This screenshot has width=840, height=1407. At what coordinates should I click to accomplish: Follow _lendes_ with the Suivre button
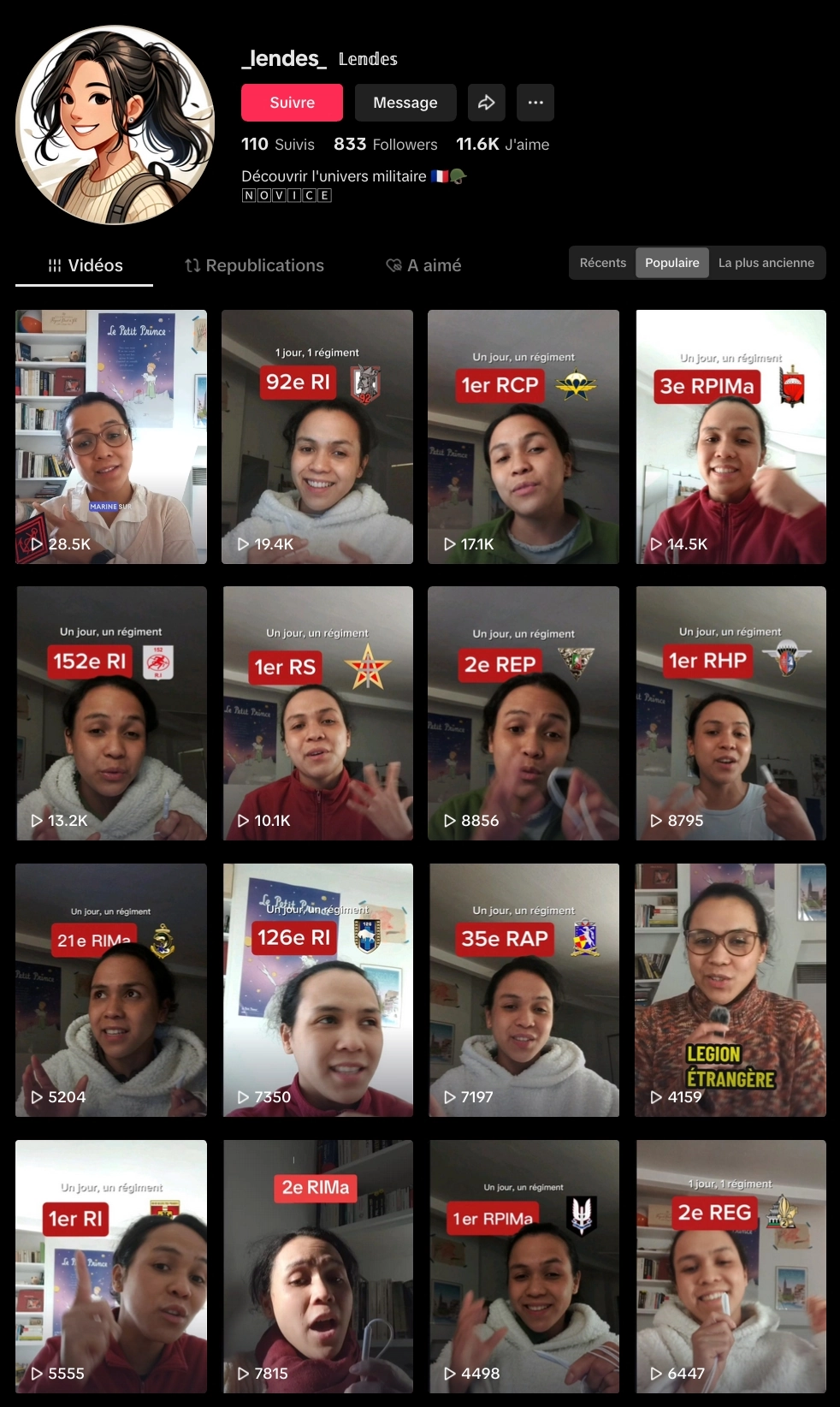[292, 103]
